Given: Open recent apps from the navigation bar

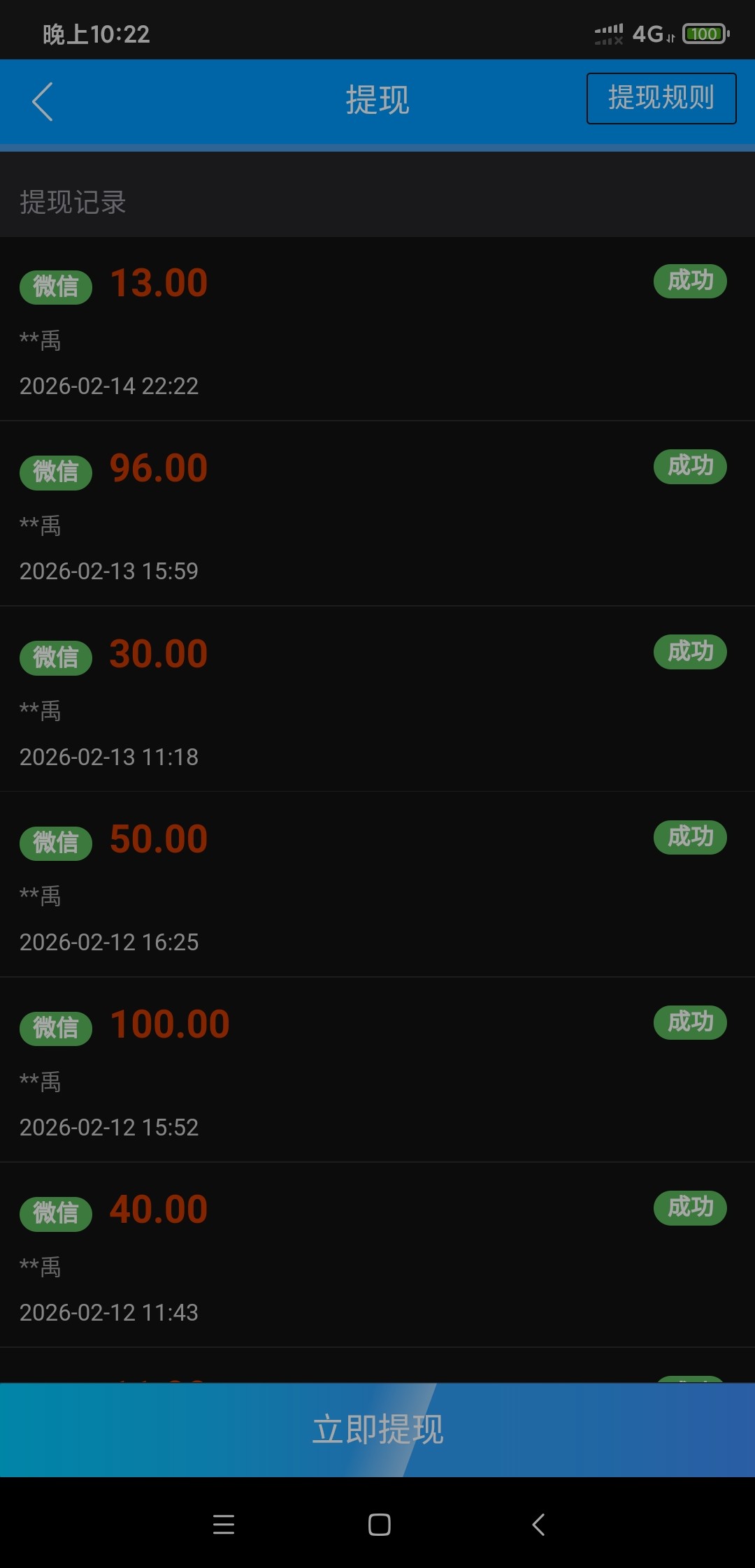Looking at the screenshot, I should click(224, 1524).
